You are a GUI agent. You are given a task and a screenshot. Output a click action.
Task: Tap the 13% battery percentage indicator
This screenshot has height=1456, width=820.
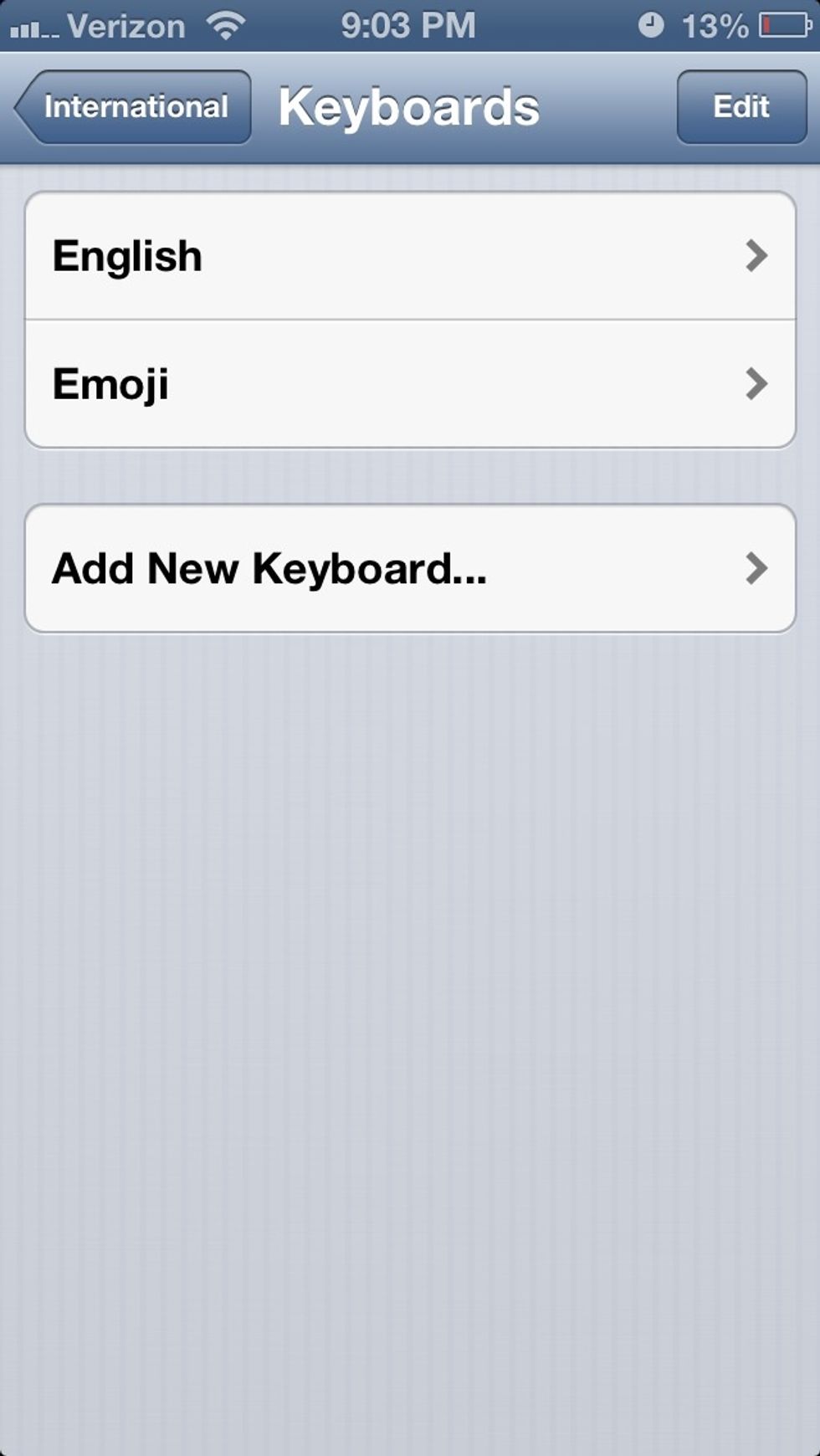715,25
